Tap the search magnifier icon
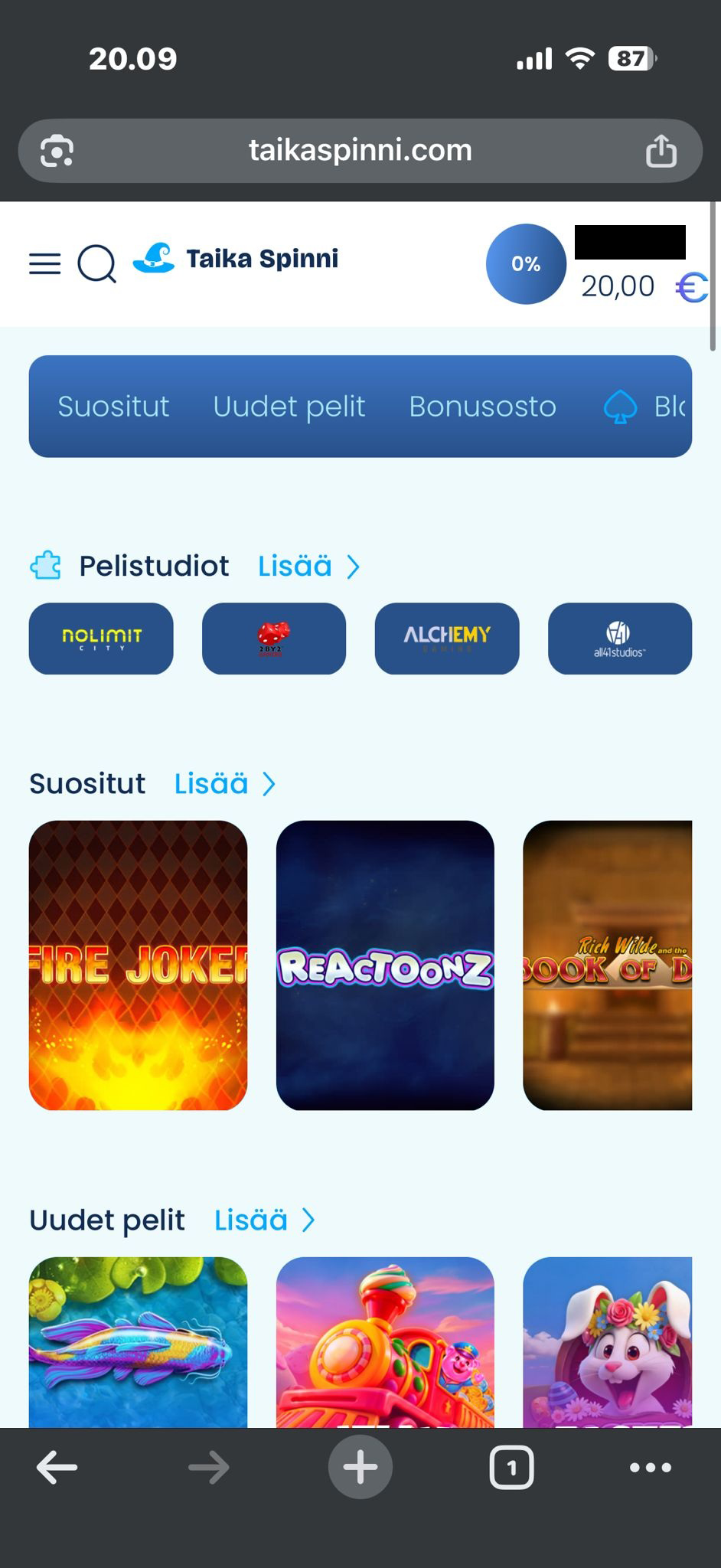Viewport: 721px width, 1568px height. [97, 264]
